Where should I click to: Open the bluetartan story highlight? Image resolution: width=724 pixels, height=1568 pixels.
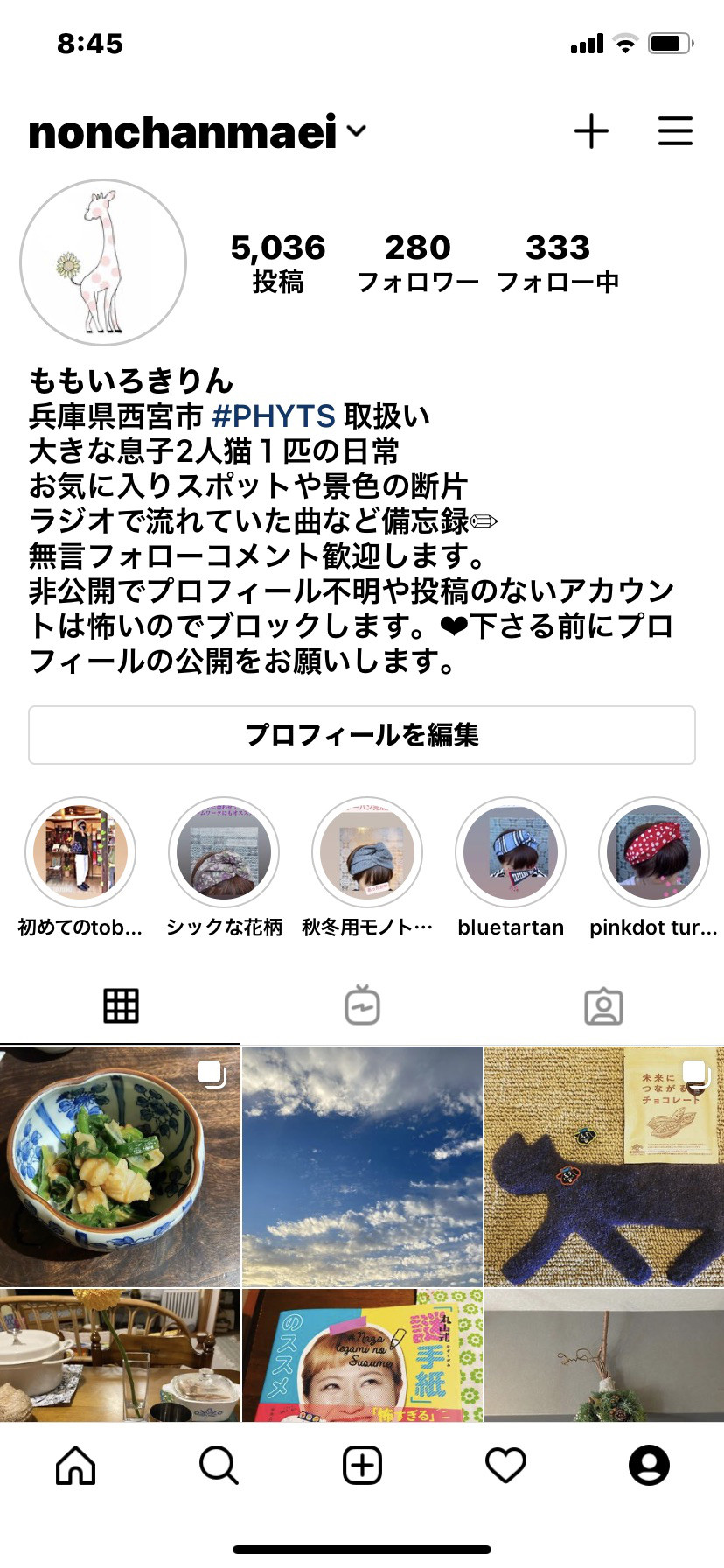511,853
